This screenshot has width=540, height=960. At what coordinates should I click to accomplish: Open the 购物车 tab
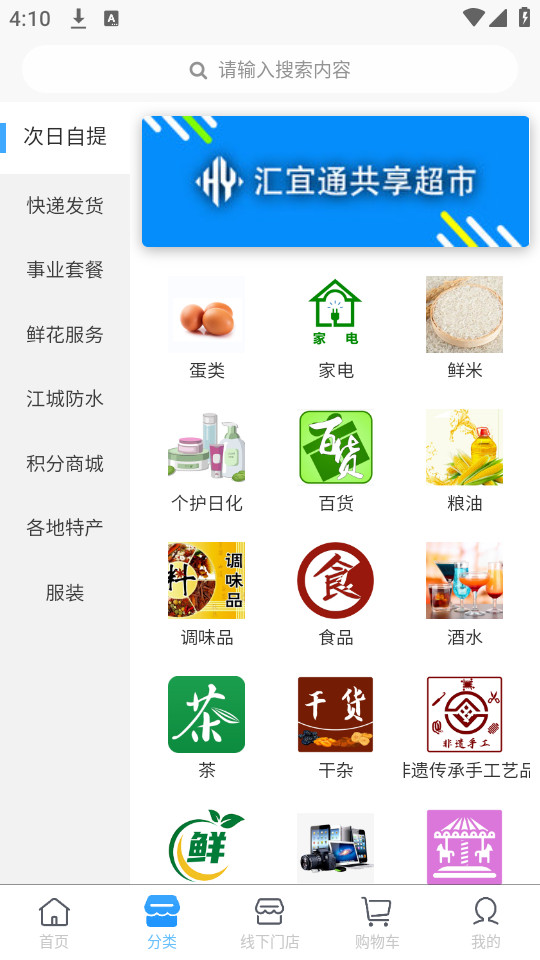coord(377,923)
